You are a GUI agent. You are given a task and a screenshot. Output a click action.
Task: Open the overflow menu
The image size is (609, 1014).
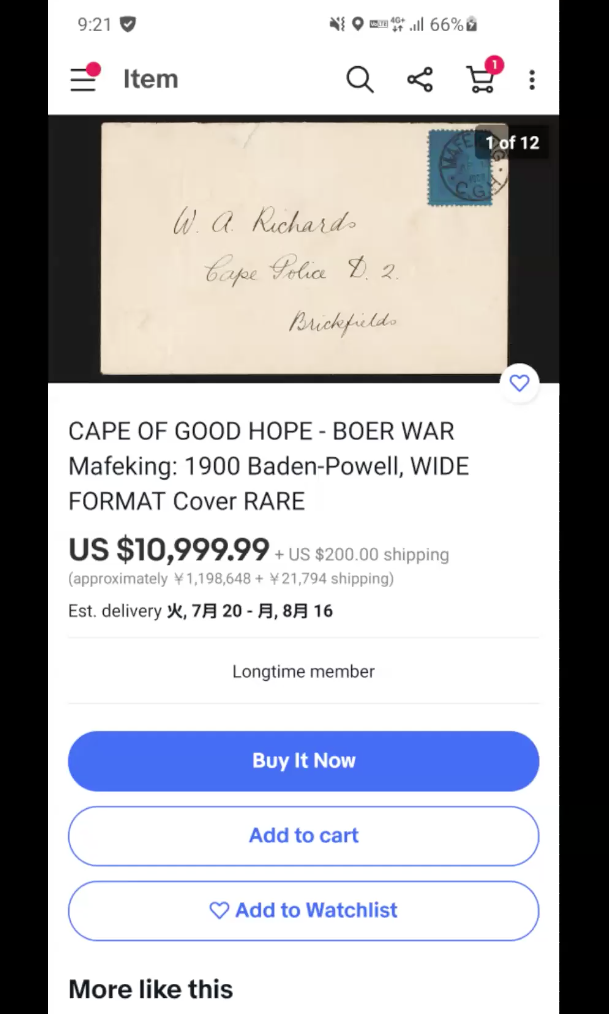point(532,79)
